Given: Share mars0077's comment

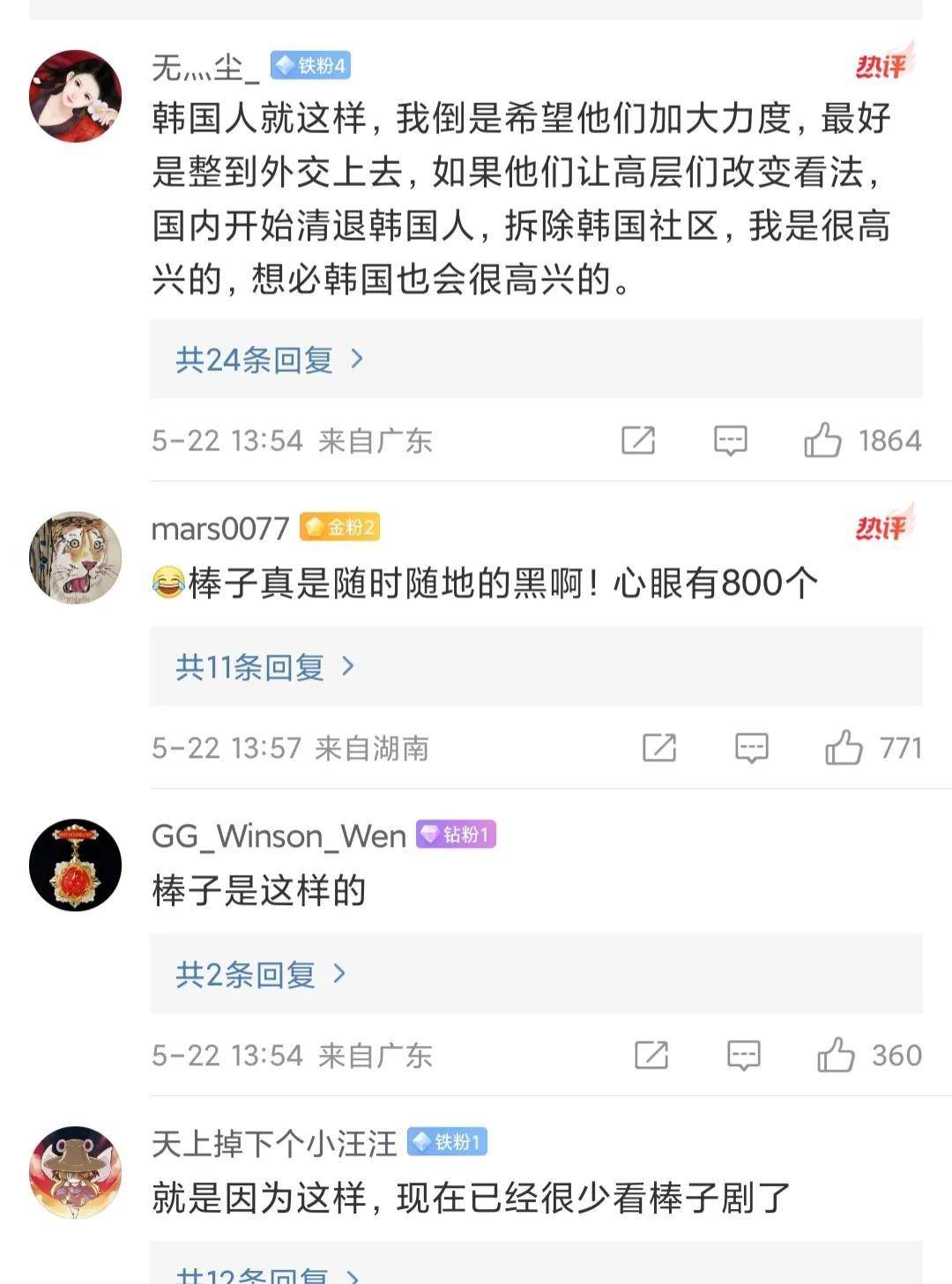Looking at the screenshot, I should pos(659,748).
